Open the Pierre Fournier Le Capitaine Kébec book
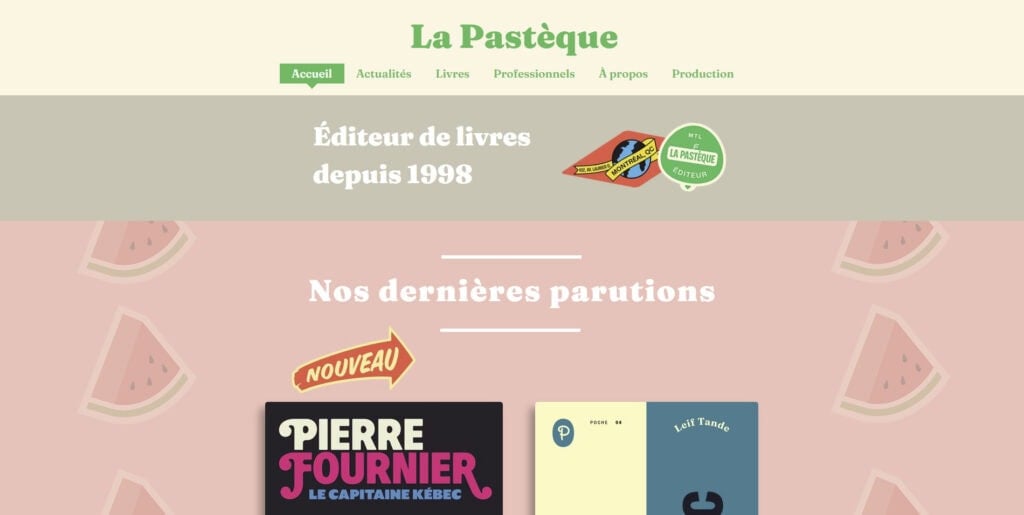The height and width of the screenshot is (515, 1024). click(x=383, y=459)
